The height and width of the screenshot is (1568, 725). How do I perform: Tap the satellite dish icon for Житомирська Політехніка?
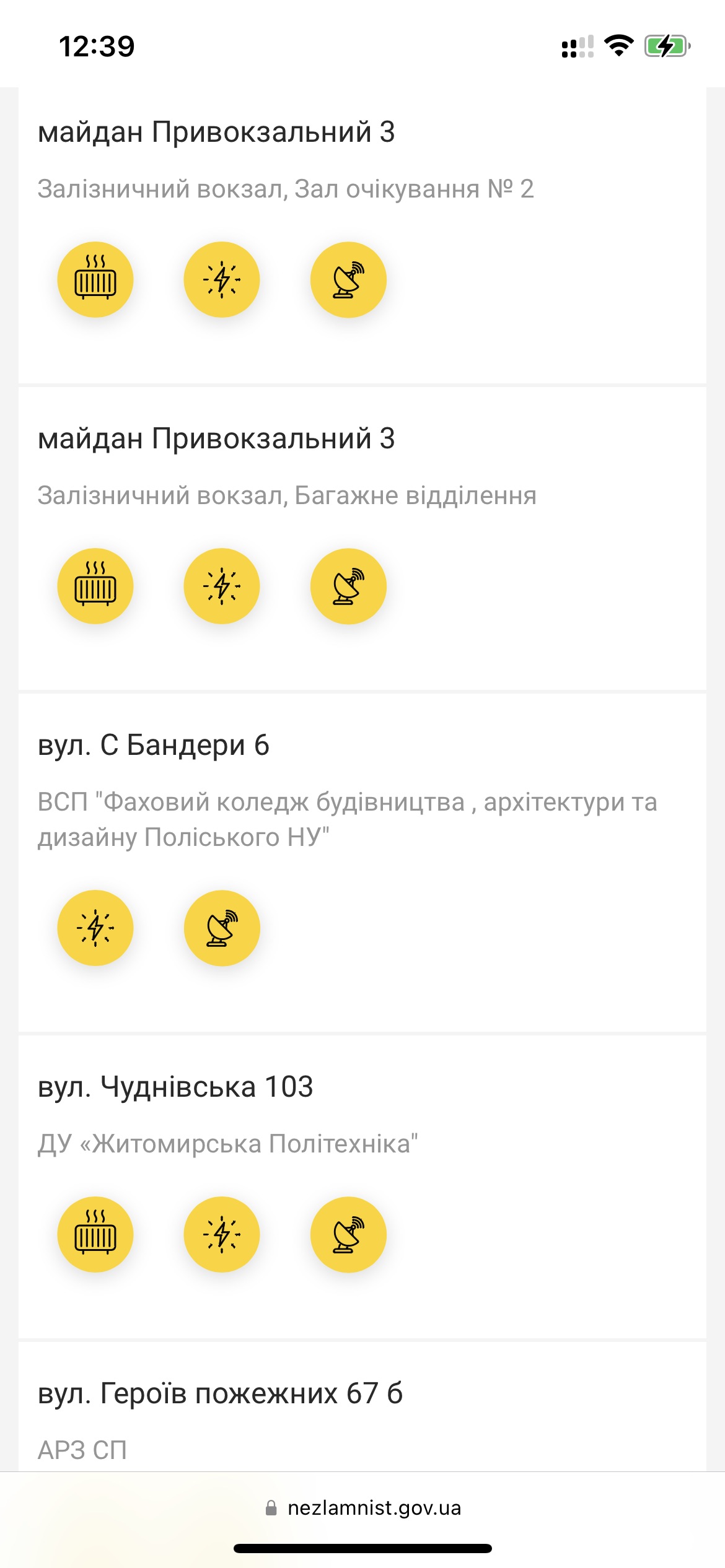click(x=348, y=1234)
